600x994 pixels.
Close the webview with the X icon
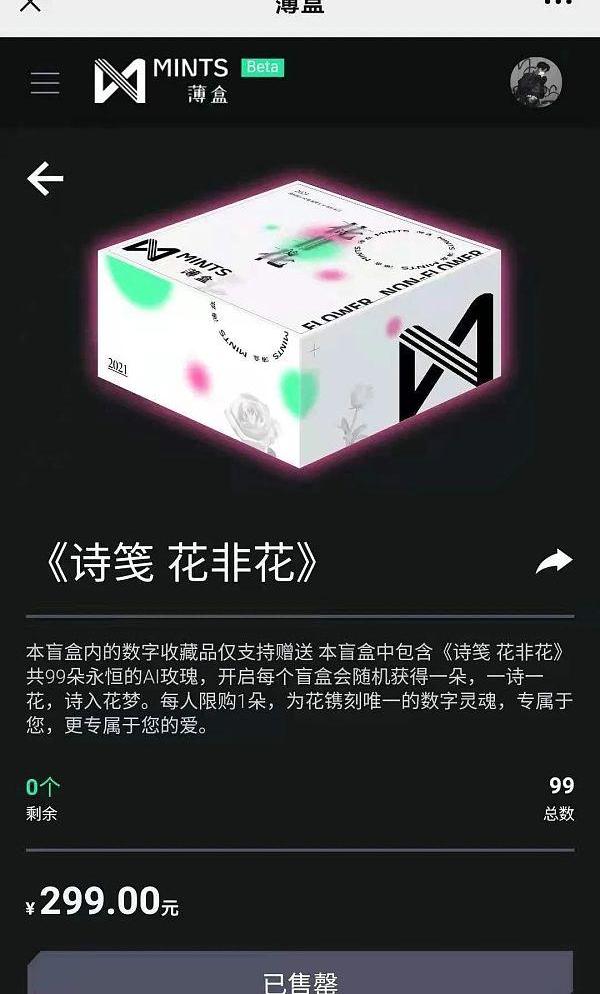coord(31,5)
